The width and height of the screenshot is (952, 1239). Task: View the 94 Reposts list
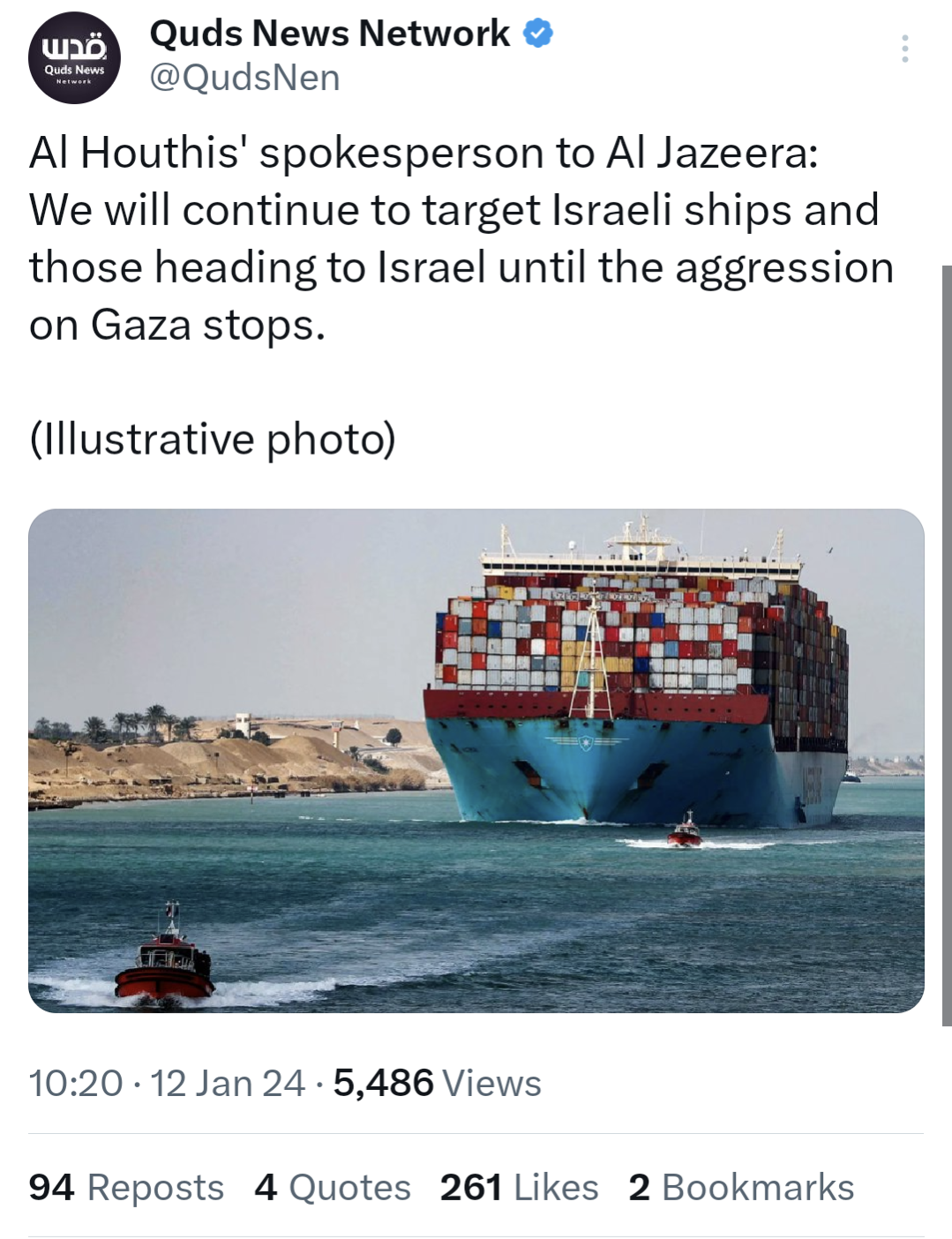coord(126,1187)
